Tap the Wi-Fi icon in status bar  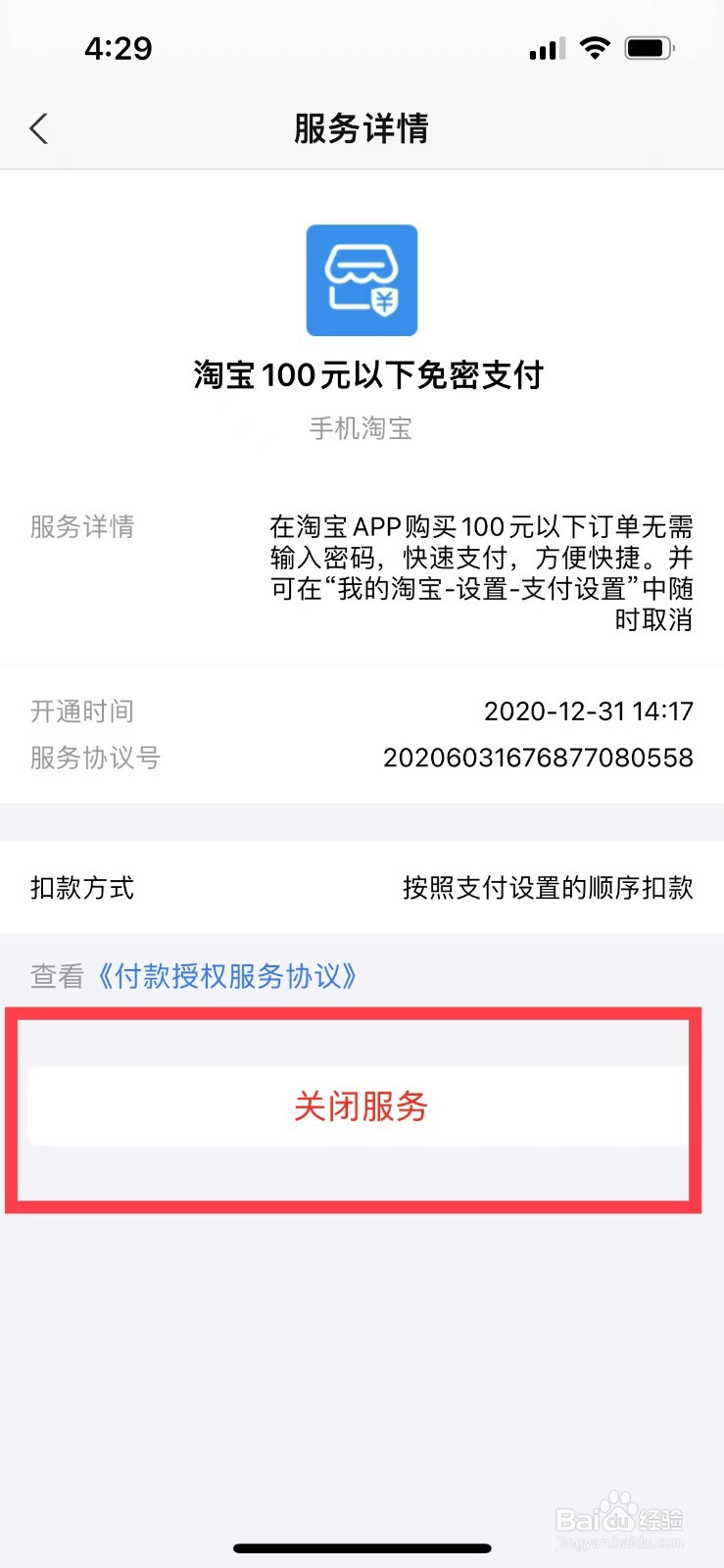click(x=595, y=46)
